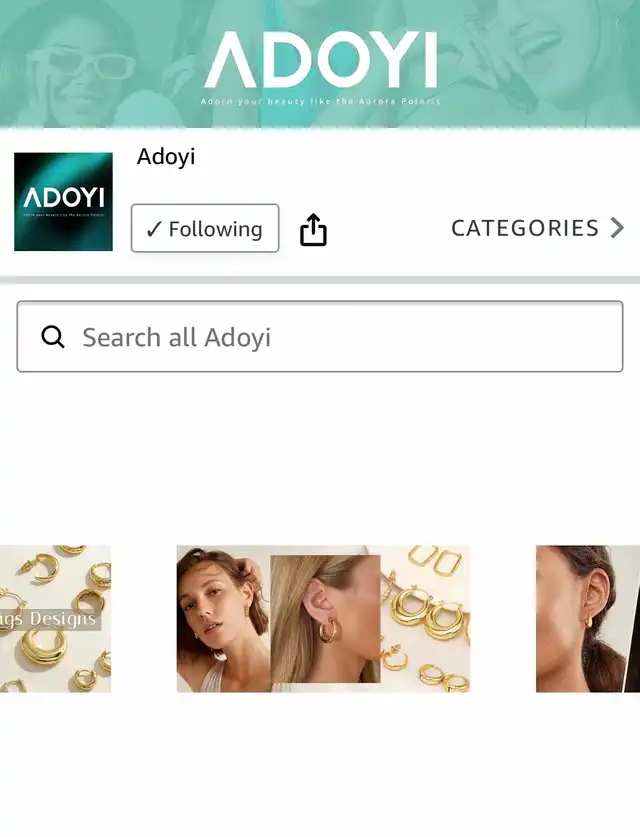Tap the Search all Adoyi field
Screen dimensions: 640x837
(x=320, y=337)
